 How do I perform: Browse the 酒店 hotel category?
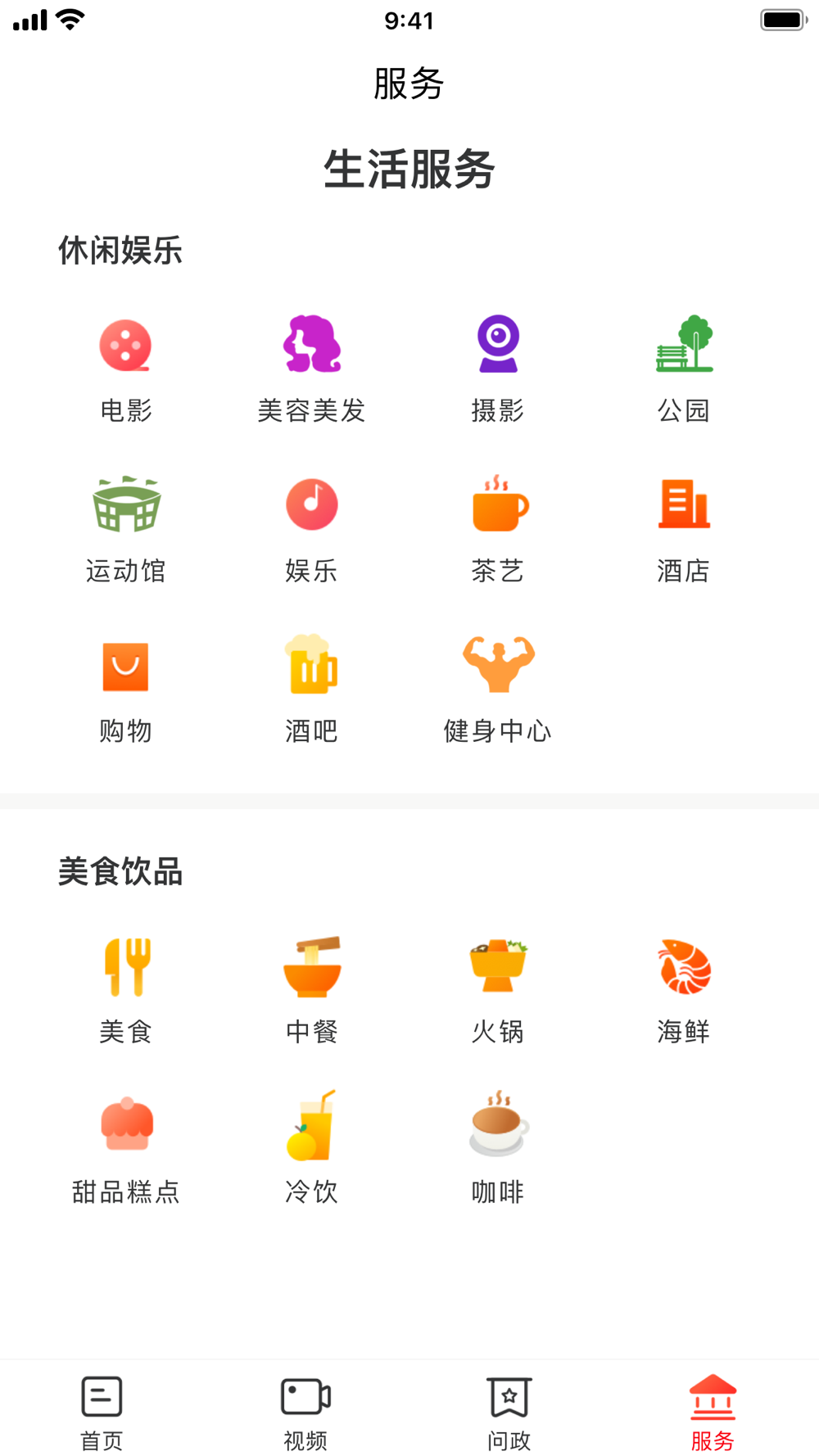pyautogui.click(x=683, y=530)
